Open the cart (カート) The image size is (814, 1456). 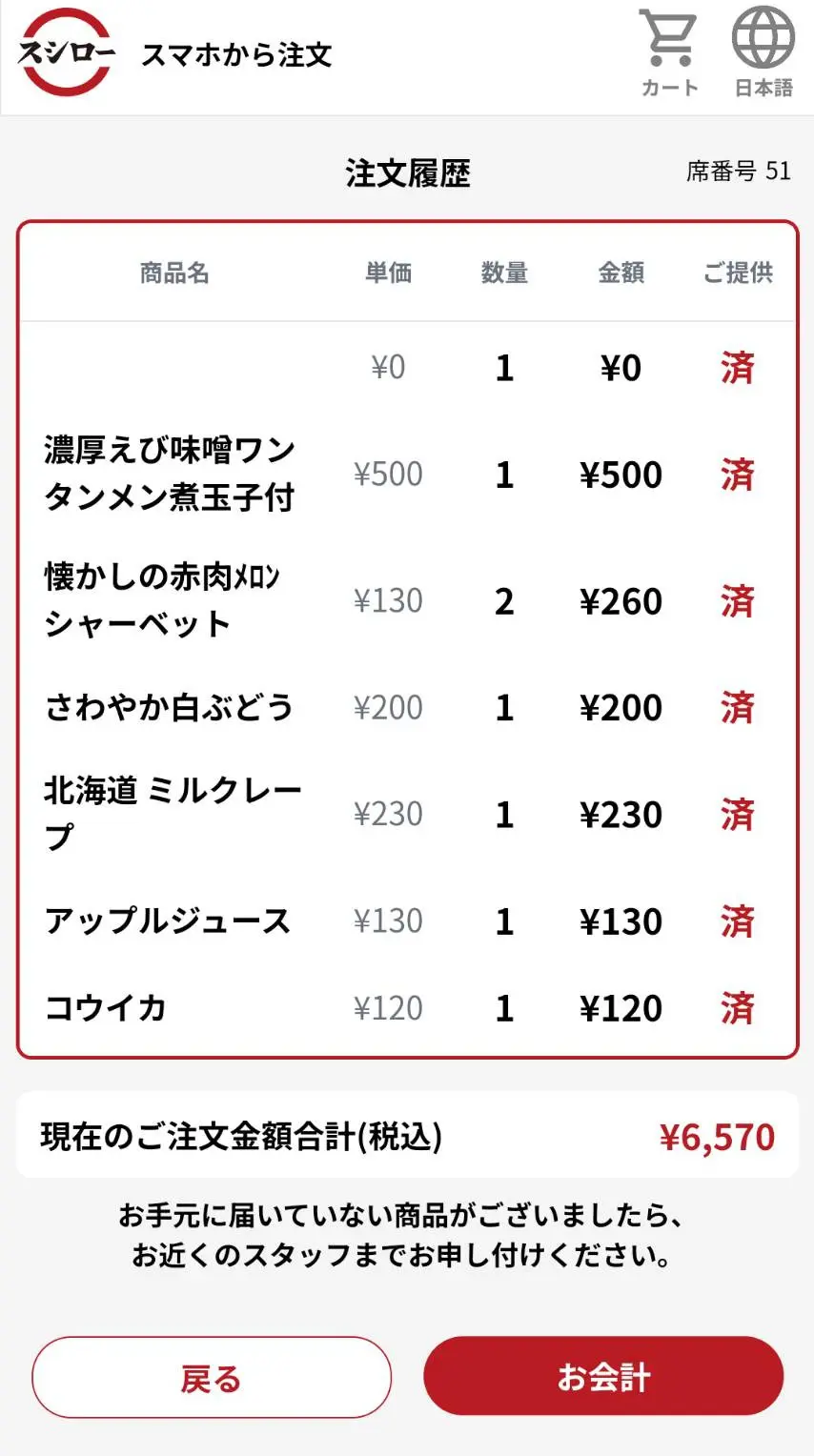(669, 52)
